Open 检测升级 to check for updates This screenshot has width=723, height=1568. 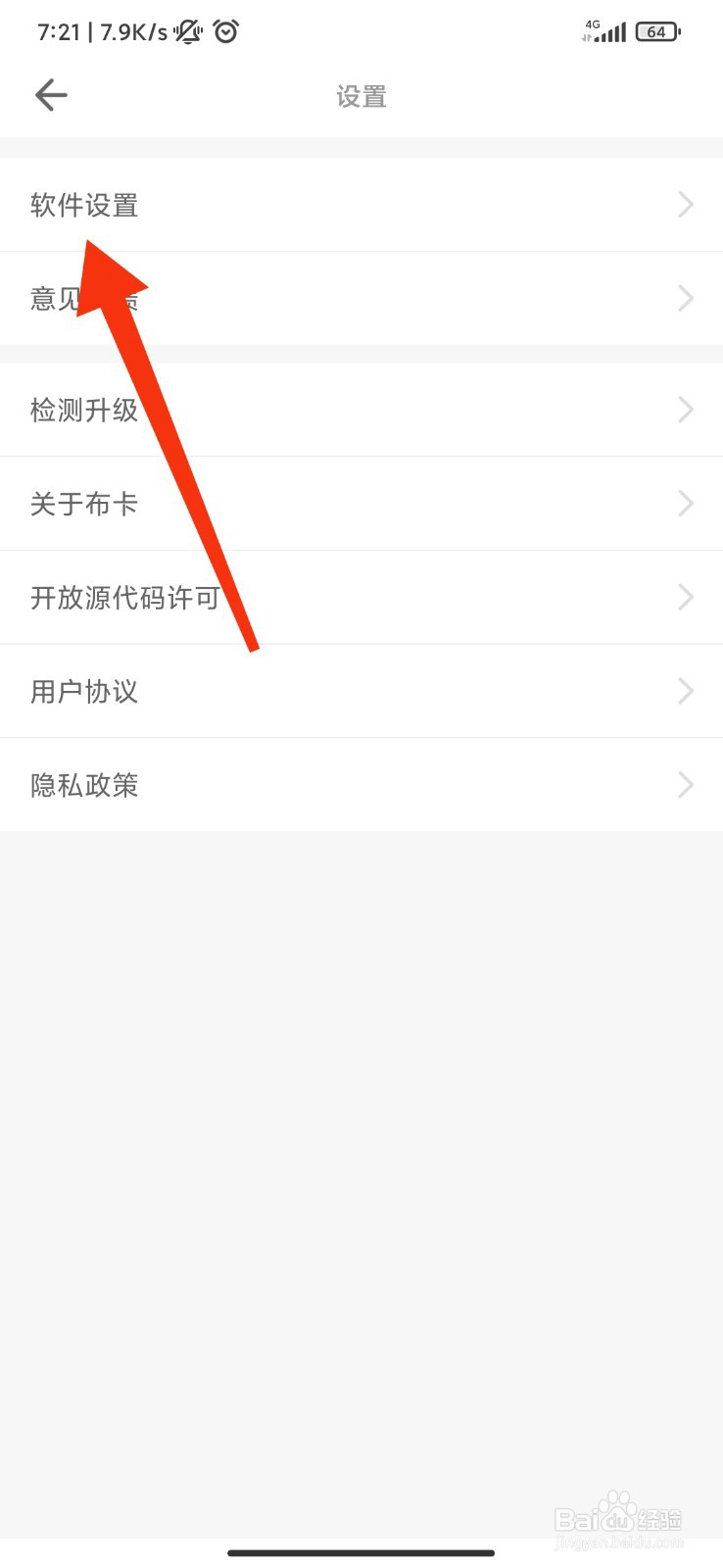(x=84, y=410)
